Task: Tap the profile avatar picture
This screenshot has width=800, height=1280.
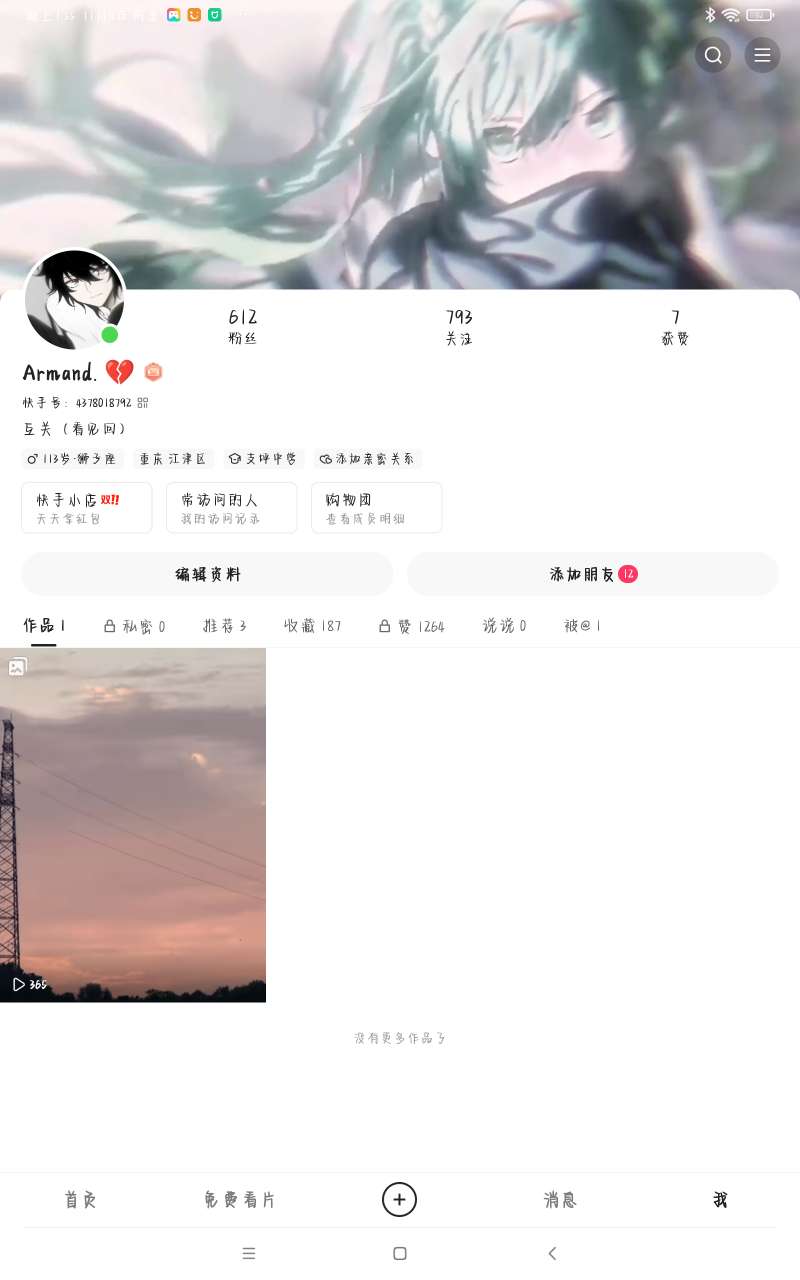Action: click(x=75, y=300)
